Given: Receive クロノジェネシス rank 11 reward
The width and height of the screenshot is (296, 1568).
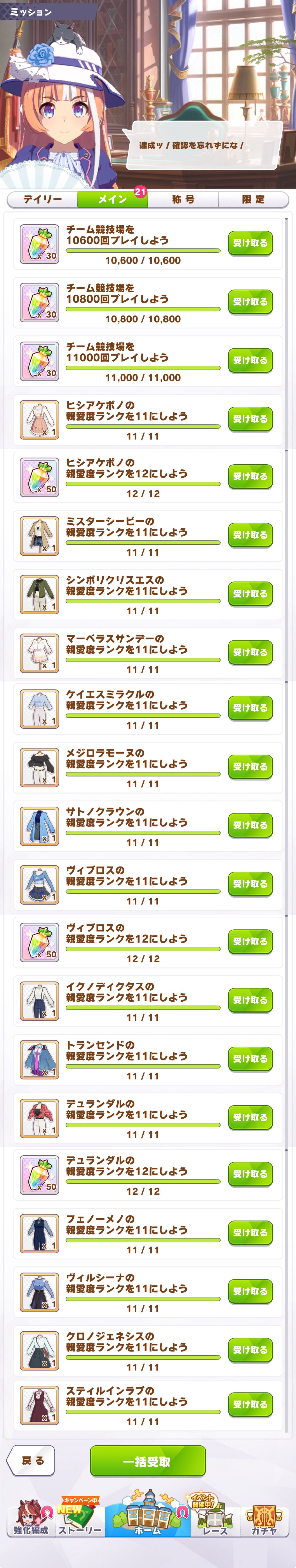Looking at the screenshot, I should coord(250,1349).
